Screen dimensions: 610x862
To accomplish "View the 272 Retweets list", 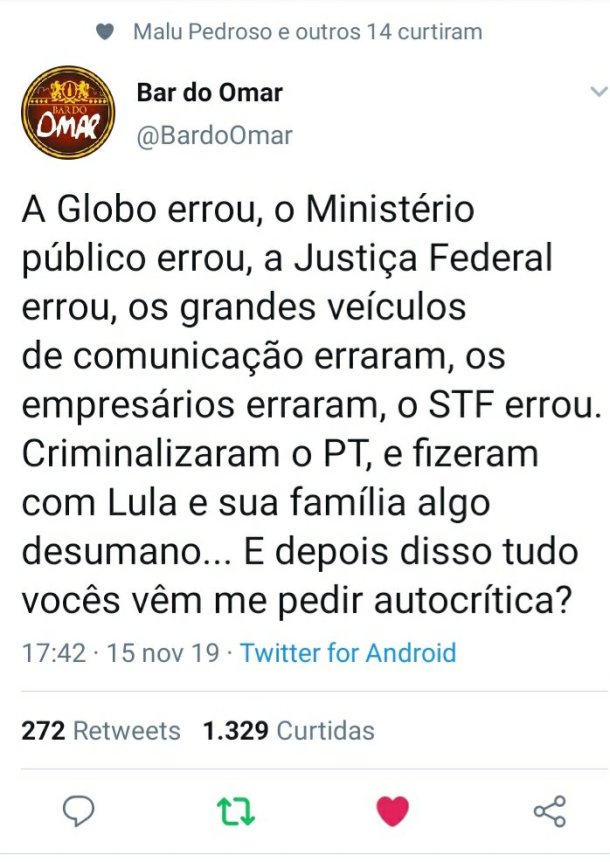I will pos(101,731).
